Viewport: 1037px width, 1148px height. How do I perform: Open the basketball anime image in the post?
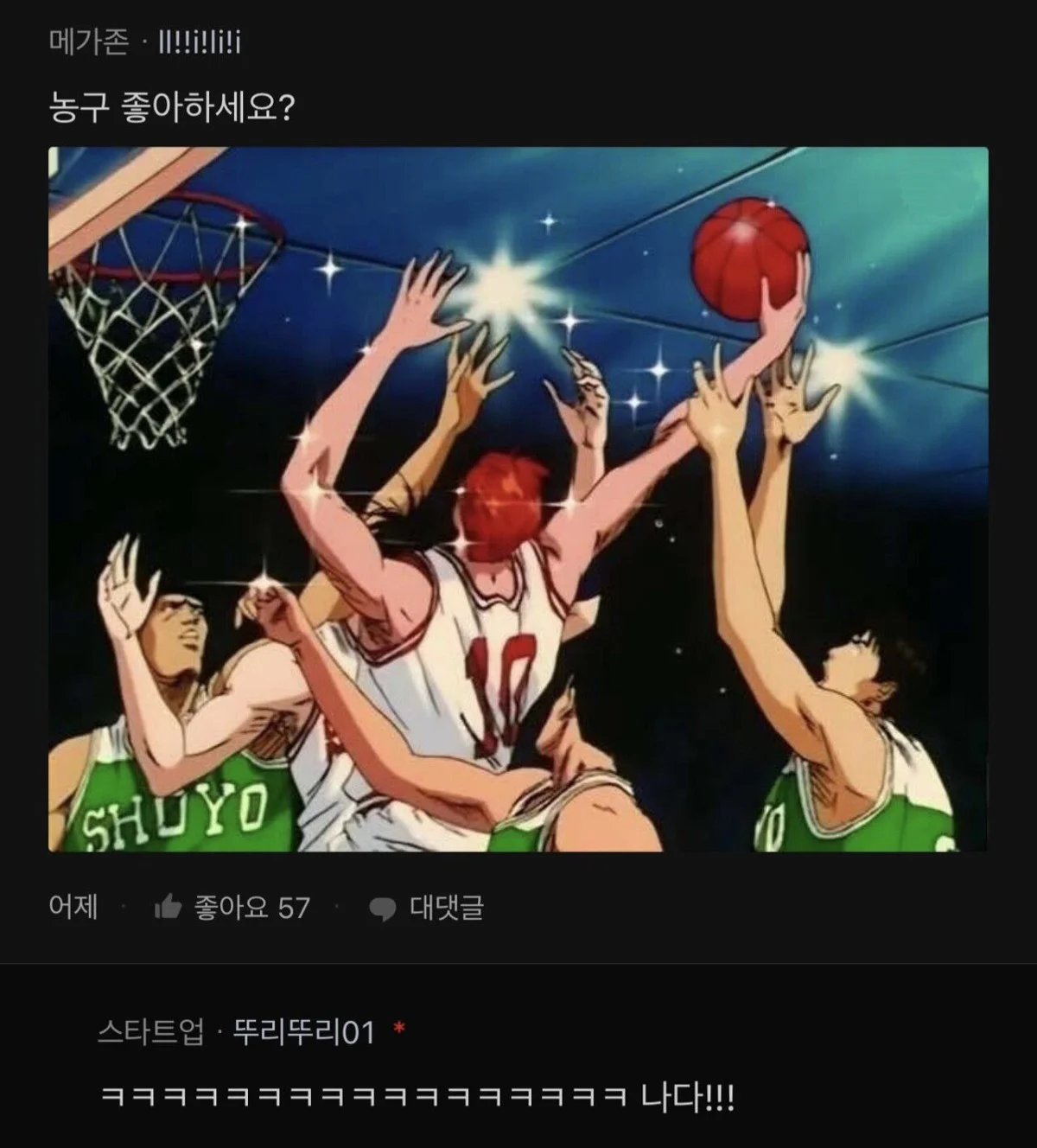518,499
